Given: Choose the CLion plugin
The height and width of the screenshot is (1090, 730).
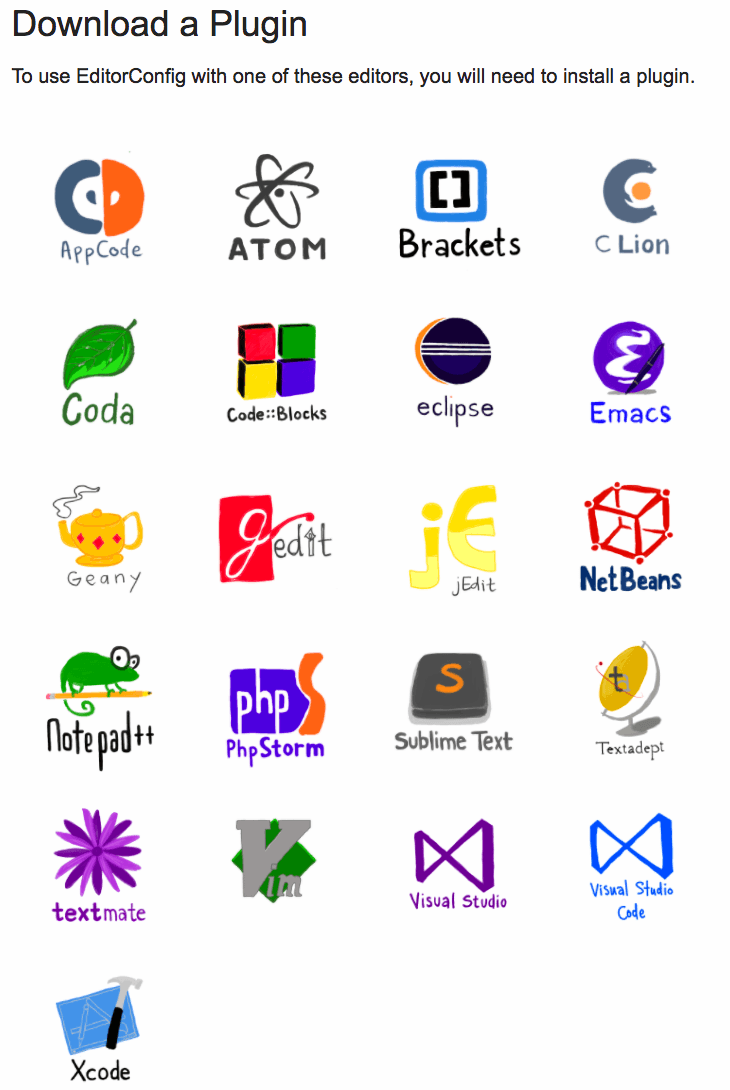Looking at the screenshot, I should [x=632, y=206].
